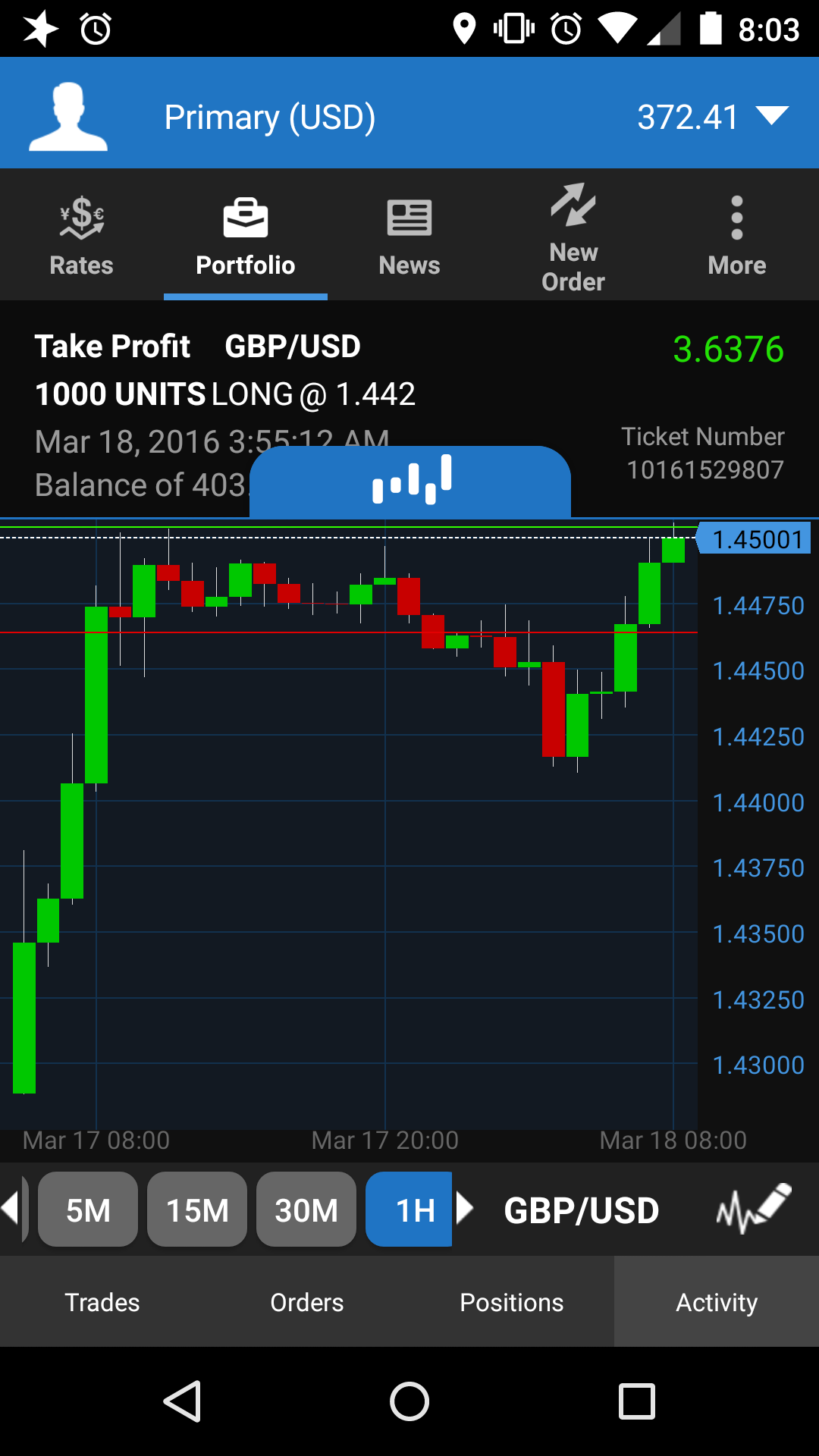Select the 5M timeframe

(x=88, y=1210)
